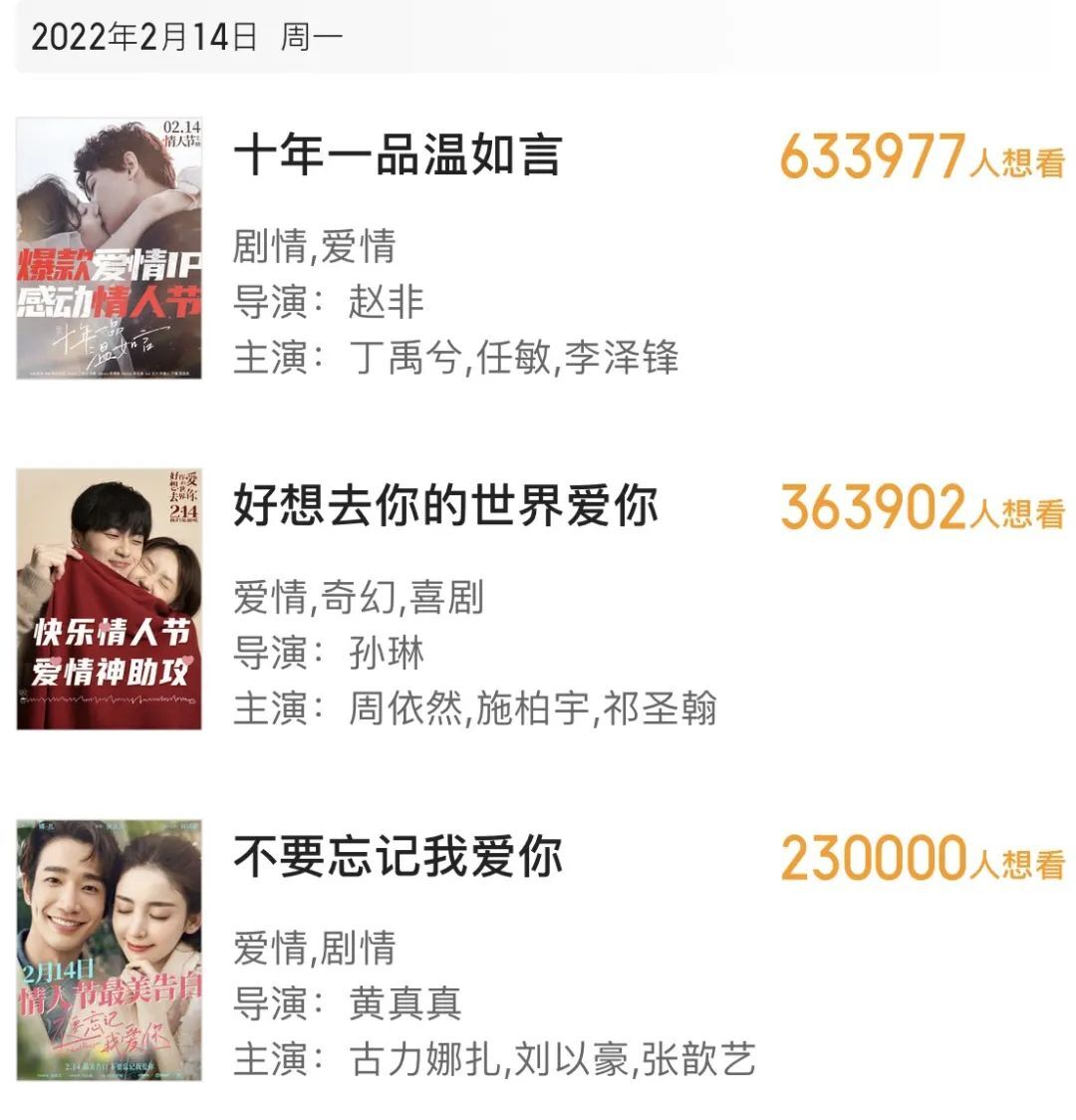Select the film 不要忘记我爱你
This screenshot has height=1120, width=1076.
398,857
